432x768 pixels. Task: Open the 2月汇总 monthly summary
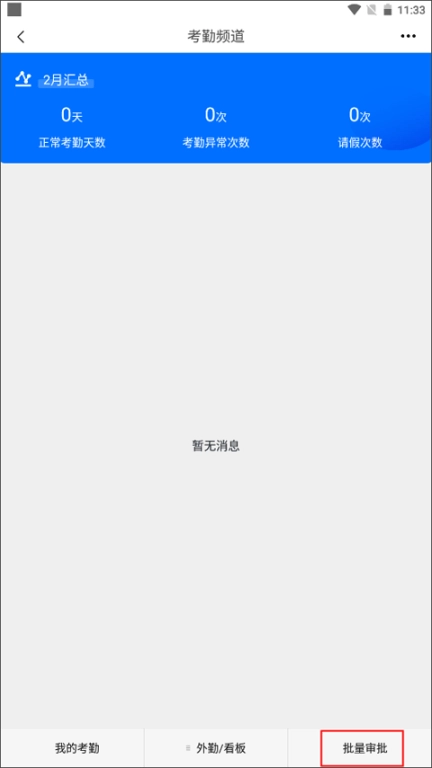click(x=66, y=80)
